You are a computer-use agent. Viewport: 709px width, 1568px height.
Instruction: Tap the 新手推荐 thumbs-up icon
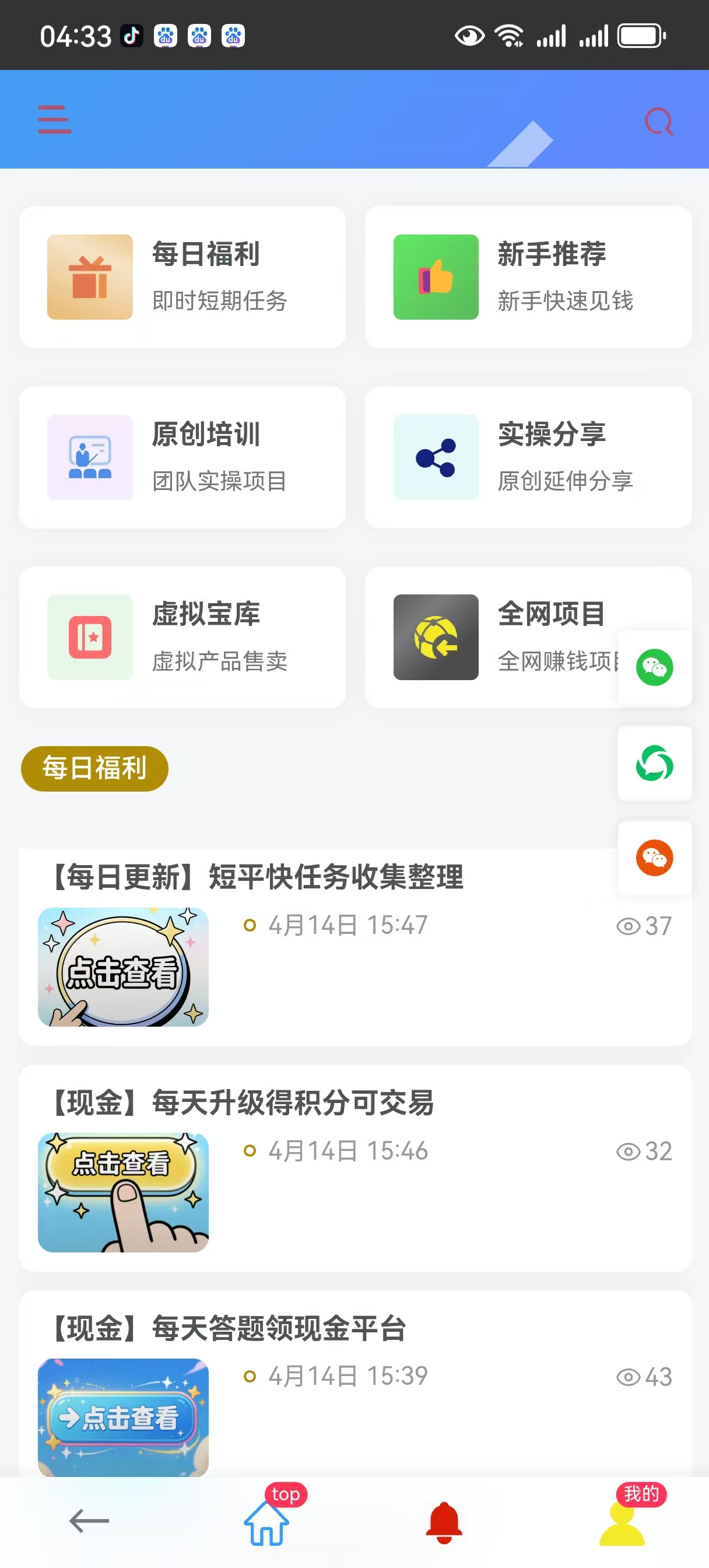pos(435,277)
